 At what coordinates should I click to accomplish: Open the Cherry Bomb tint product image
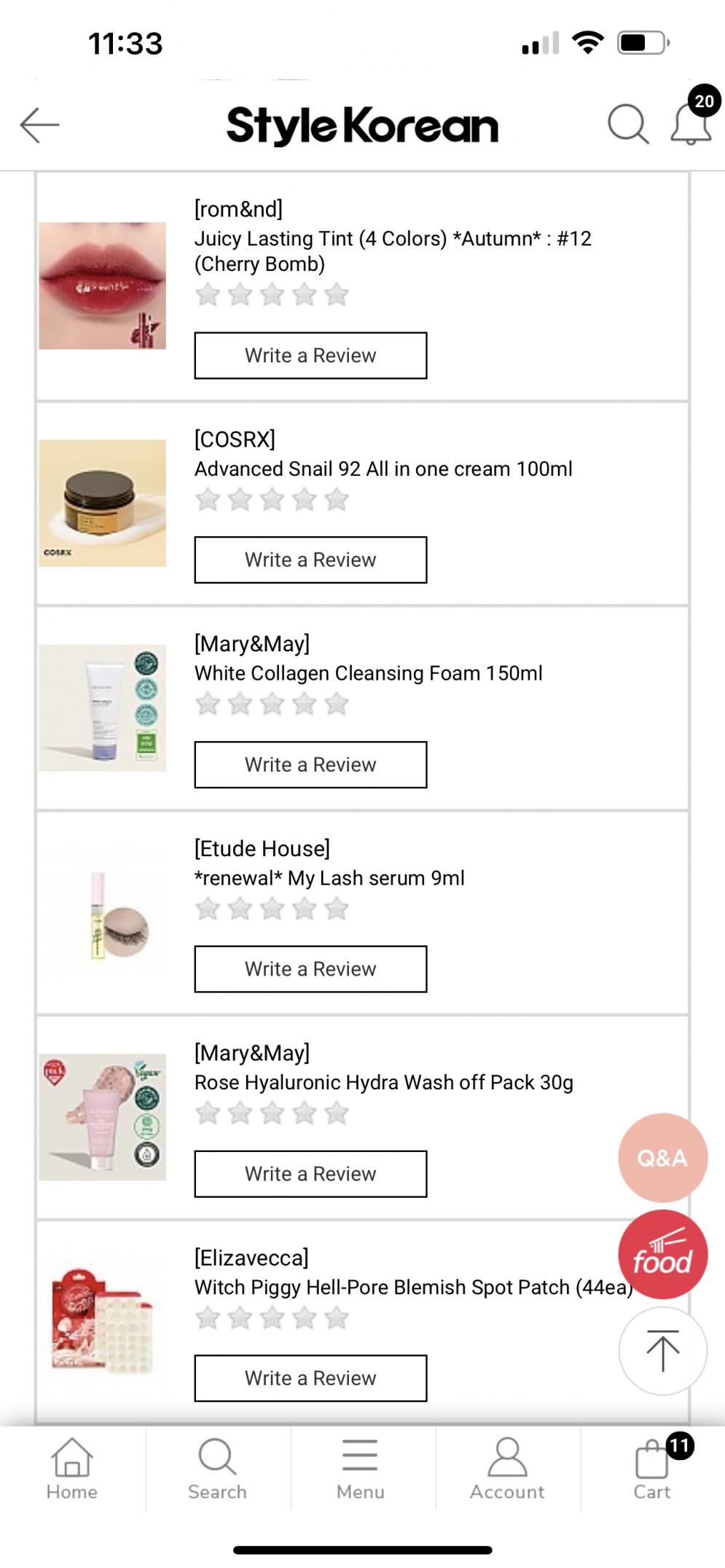click(103, 286)
